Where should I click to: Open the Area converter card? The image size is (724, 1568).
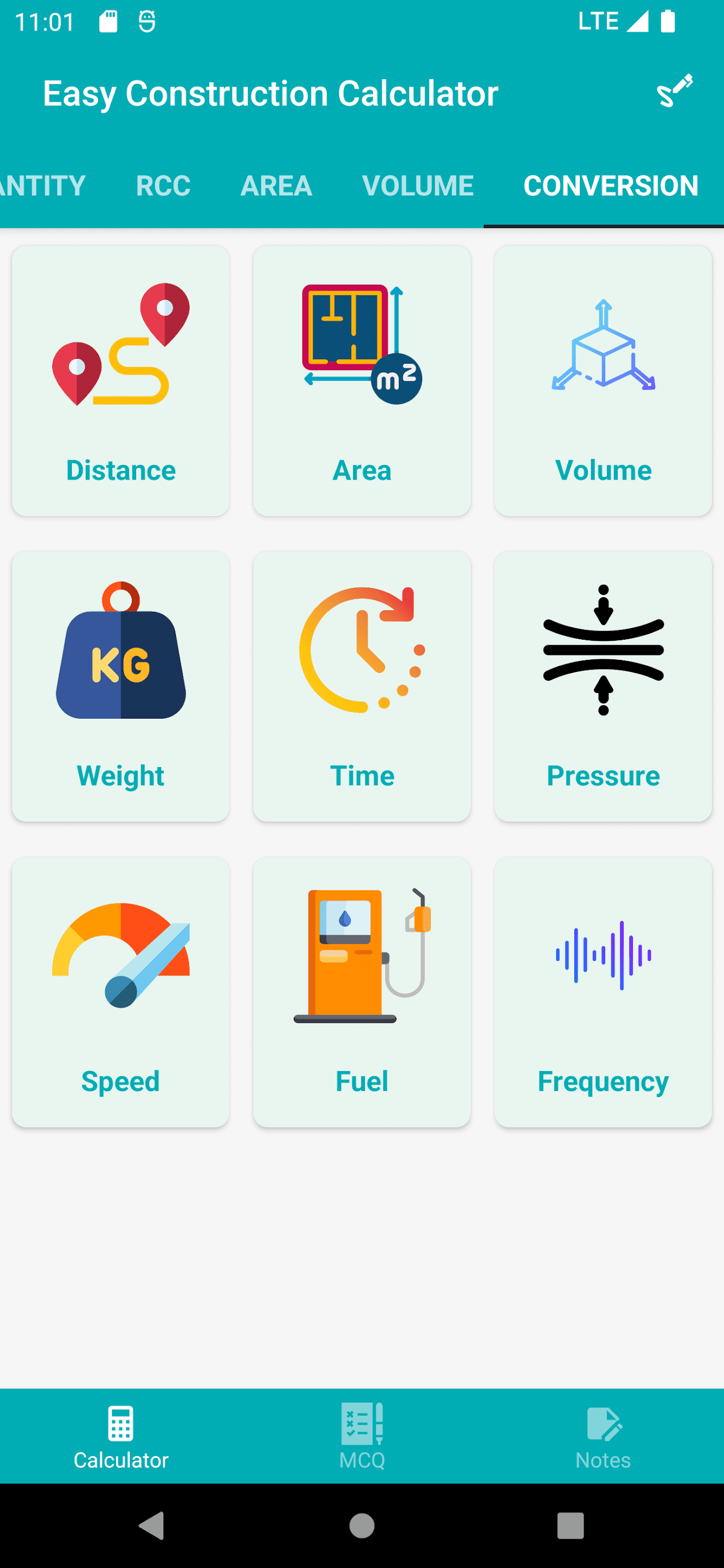pos(362,381)
